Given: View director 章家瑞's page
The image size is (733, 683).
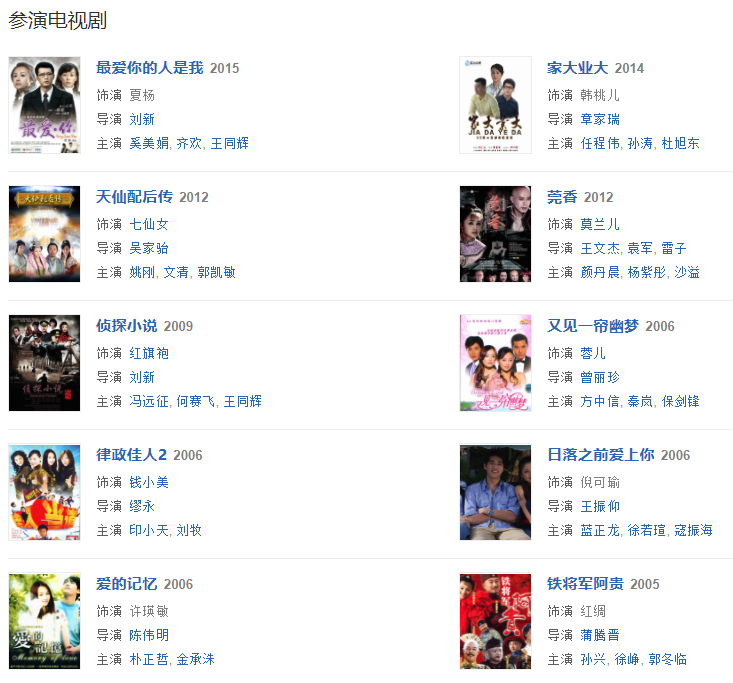Looking at the screenshot, I should coord(600,119).
